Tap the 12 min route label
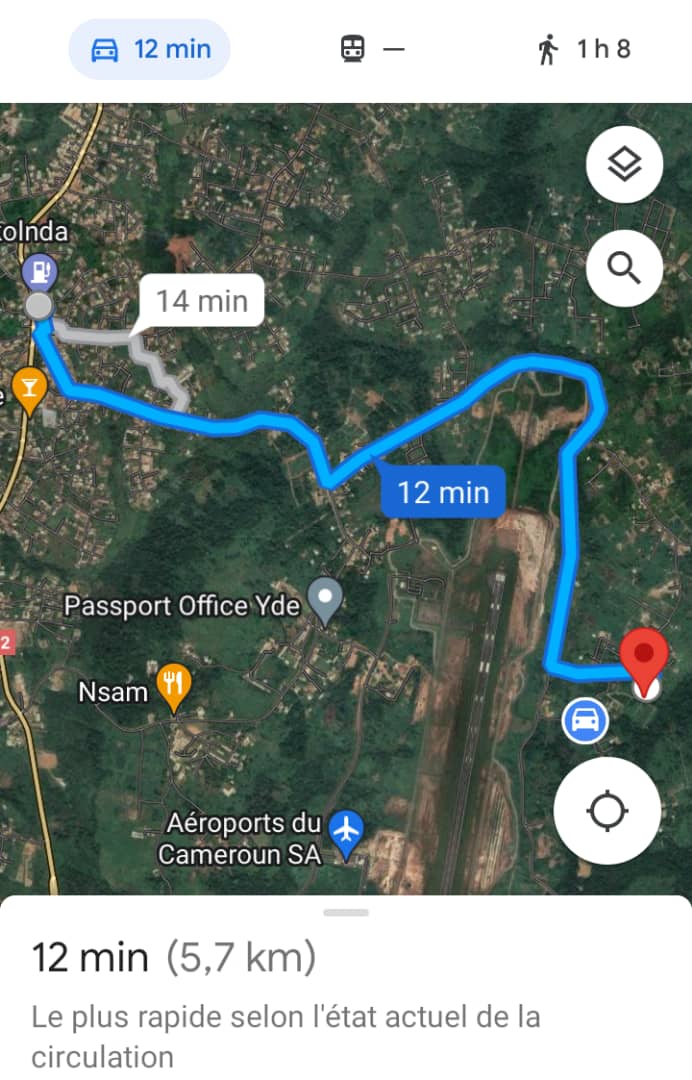This screenshot has height=1080, width=692. click(443, 492)
